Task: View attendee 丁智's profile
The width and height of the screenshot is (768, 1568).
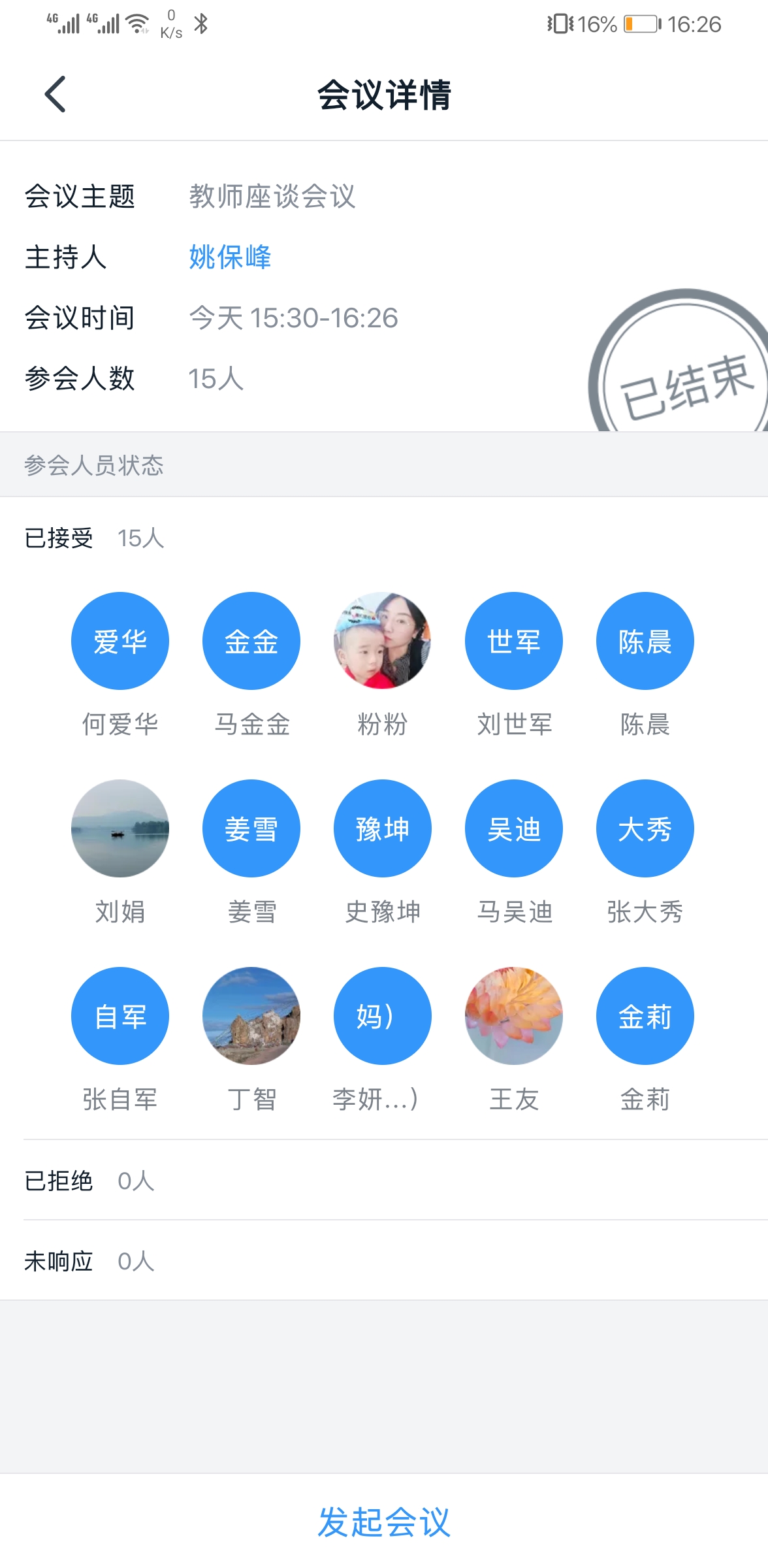Action: click(251, 1016)
